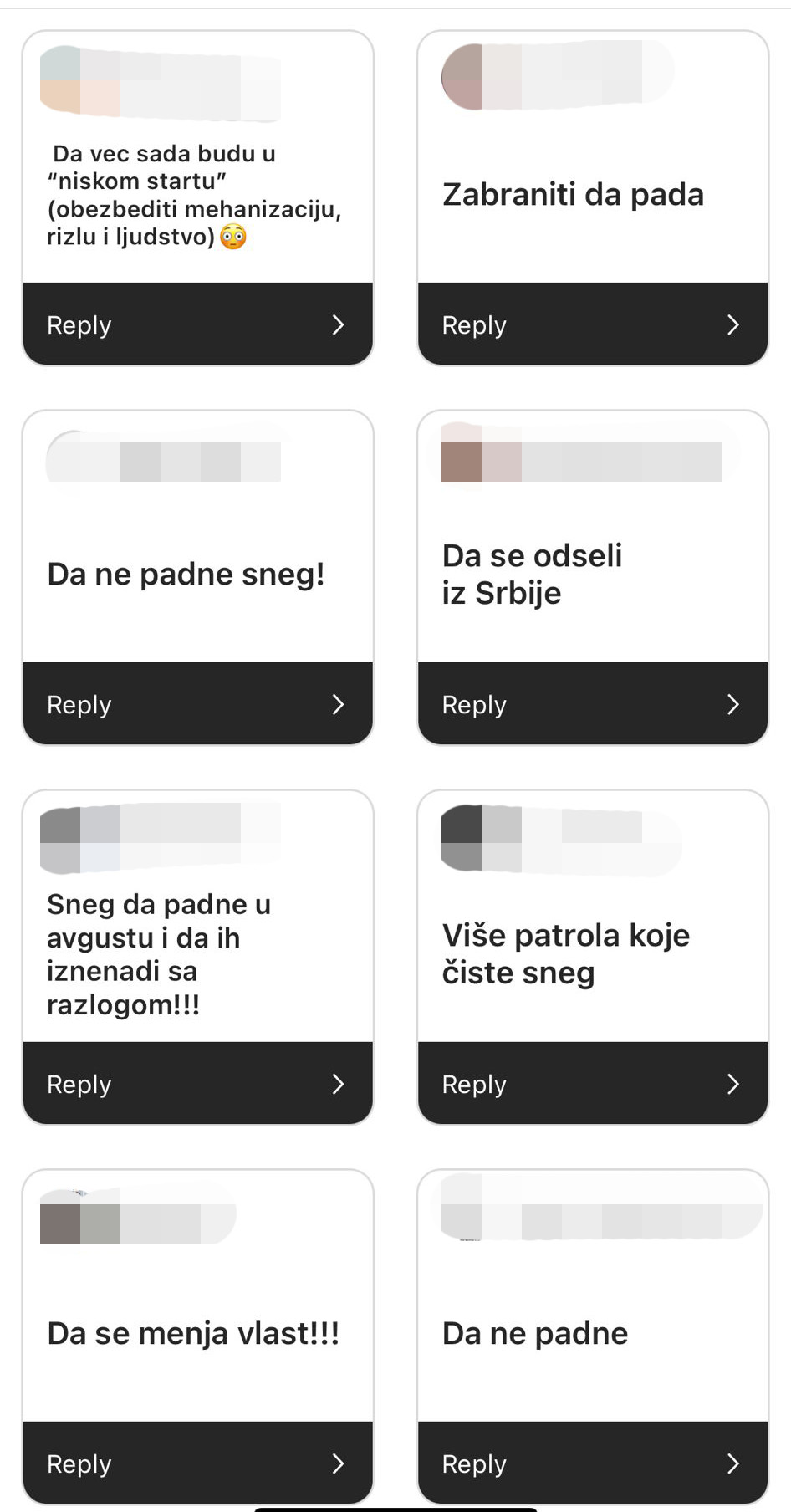This screenshot has height=1512, width=791.
Task: Reply to "Da se menja vlast!!!" response
Action: coord(197,1463)
